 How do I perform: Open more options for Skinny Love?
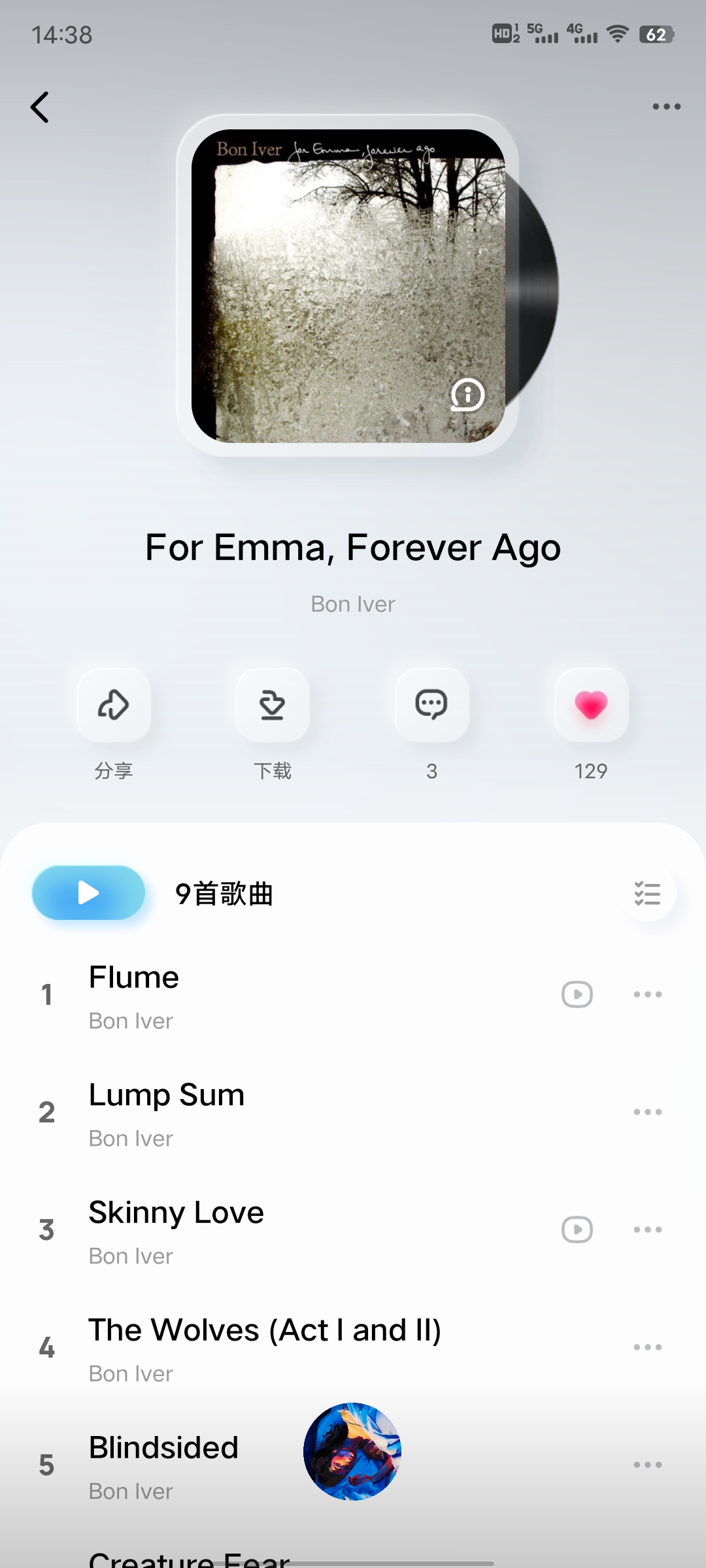(x=647, y=1230)
